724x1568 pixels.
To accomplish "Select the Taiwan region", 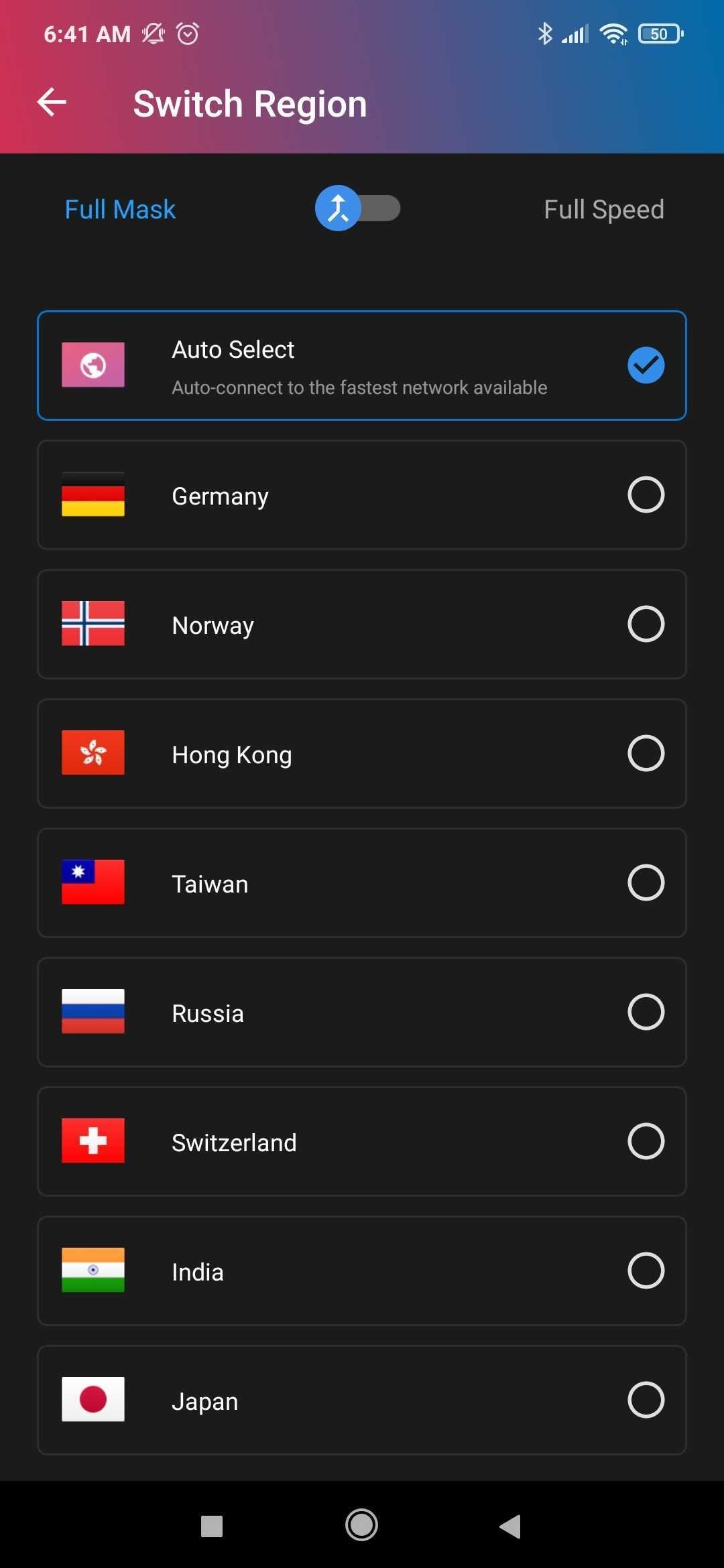I will tap(362, 883).
